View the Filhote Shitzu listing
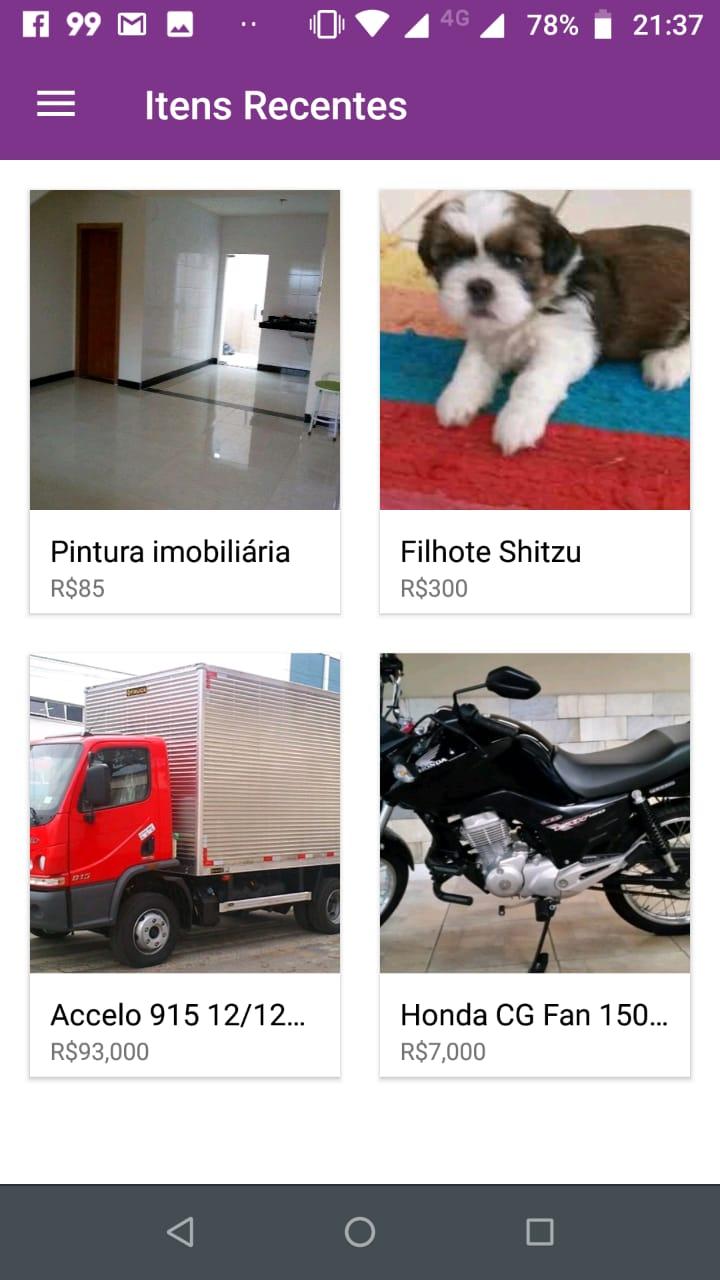720x1280 pixels. tap(535, 400)
